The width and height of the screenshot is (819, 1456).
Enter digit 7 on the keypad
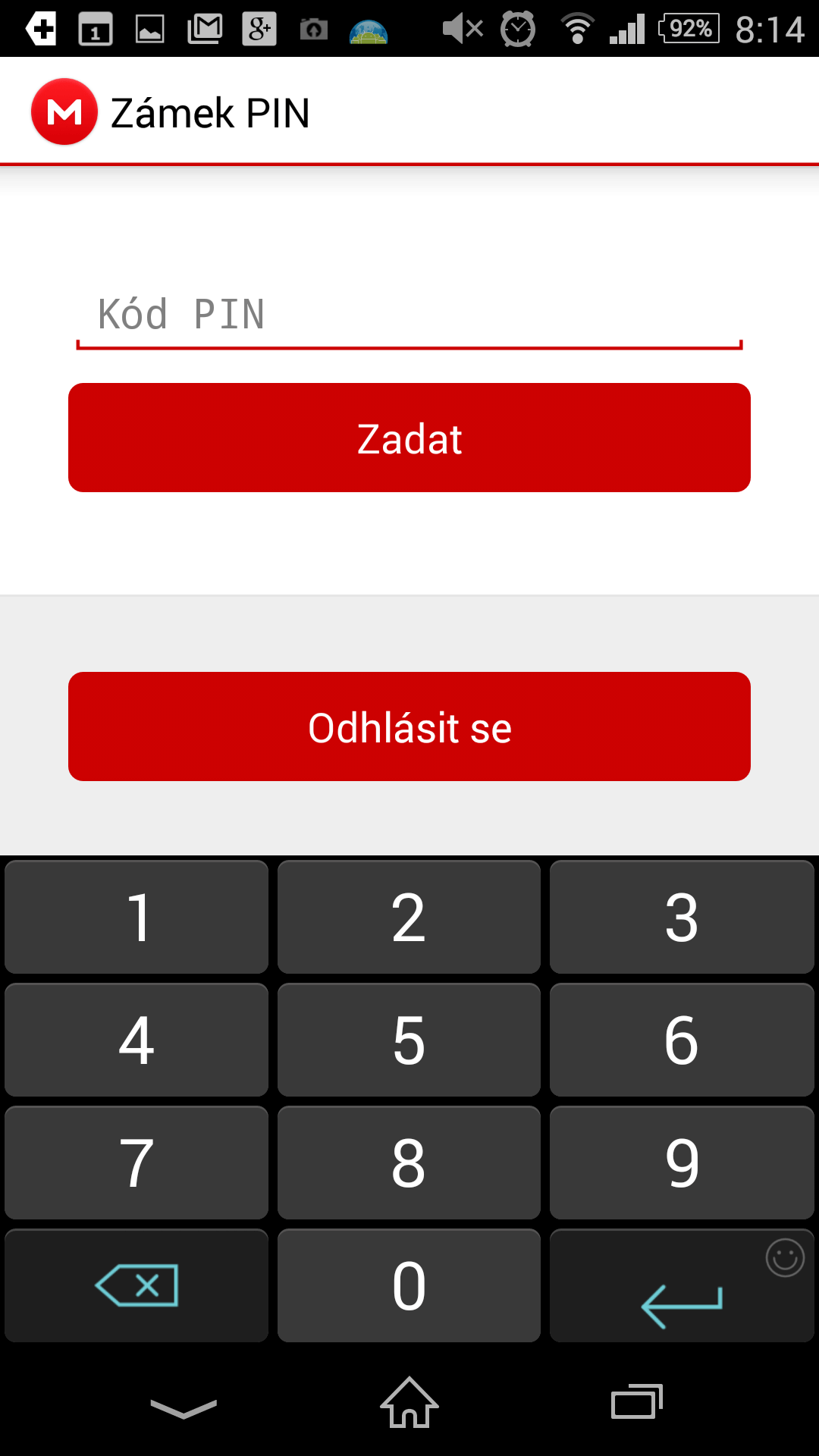pyautogui.click(x=136, y=1163)
